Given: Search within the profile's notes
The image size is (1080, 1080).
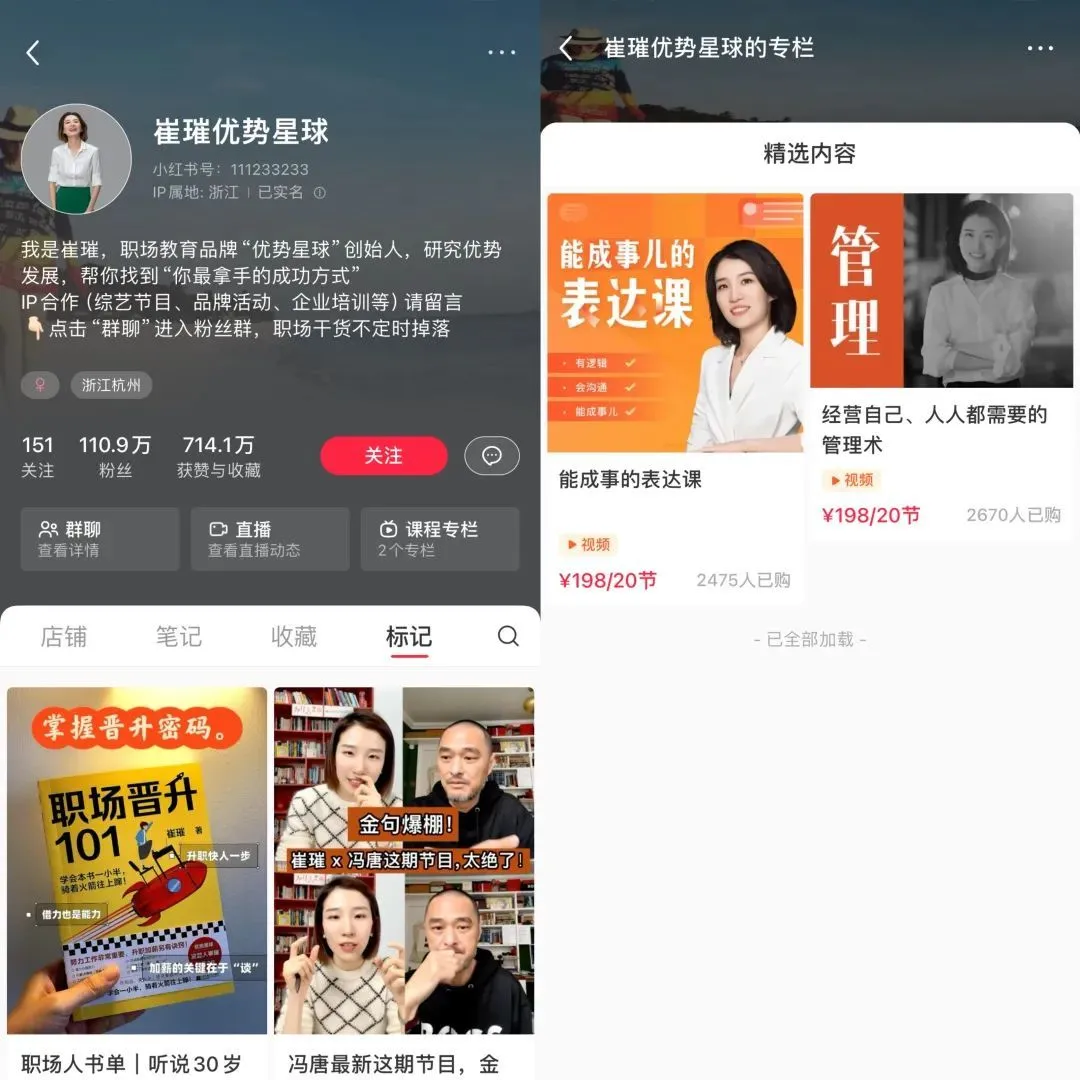Looking at the screenshot, I should tap(508, 636).
